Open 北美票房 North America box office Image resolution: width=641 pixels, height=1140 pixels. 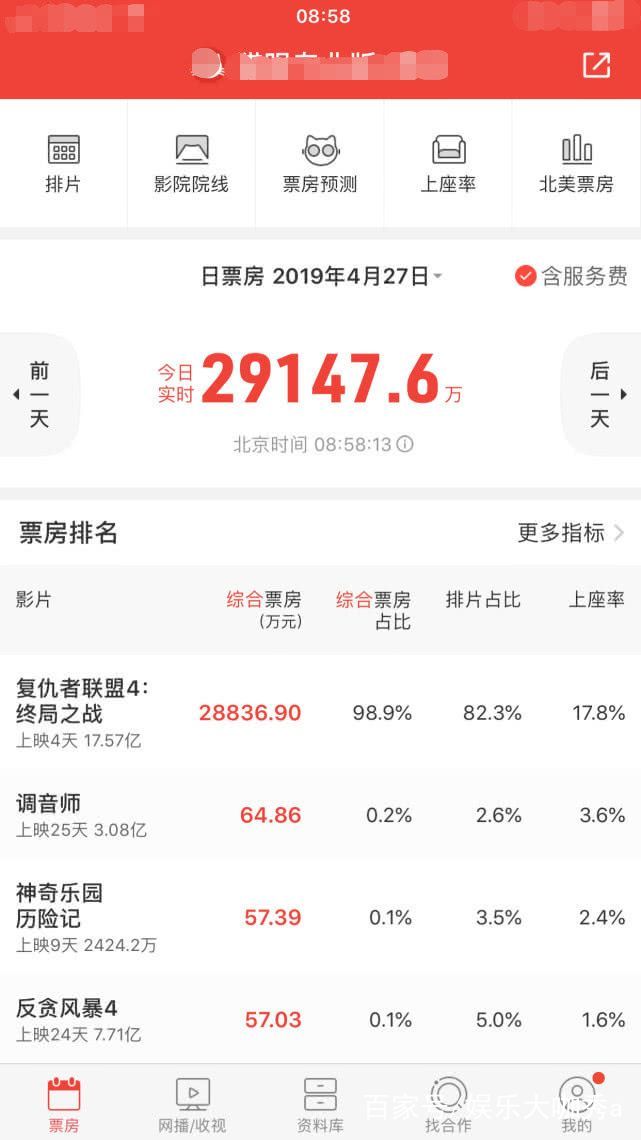pyautogui.click(x=576, y=164)
